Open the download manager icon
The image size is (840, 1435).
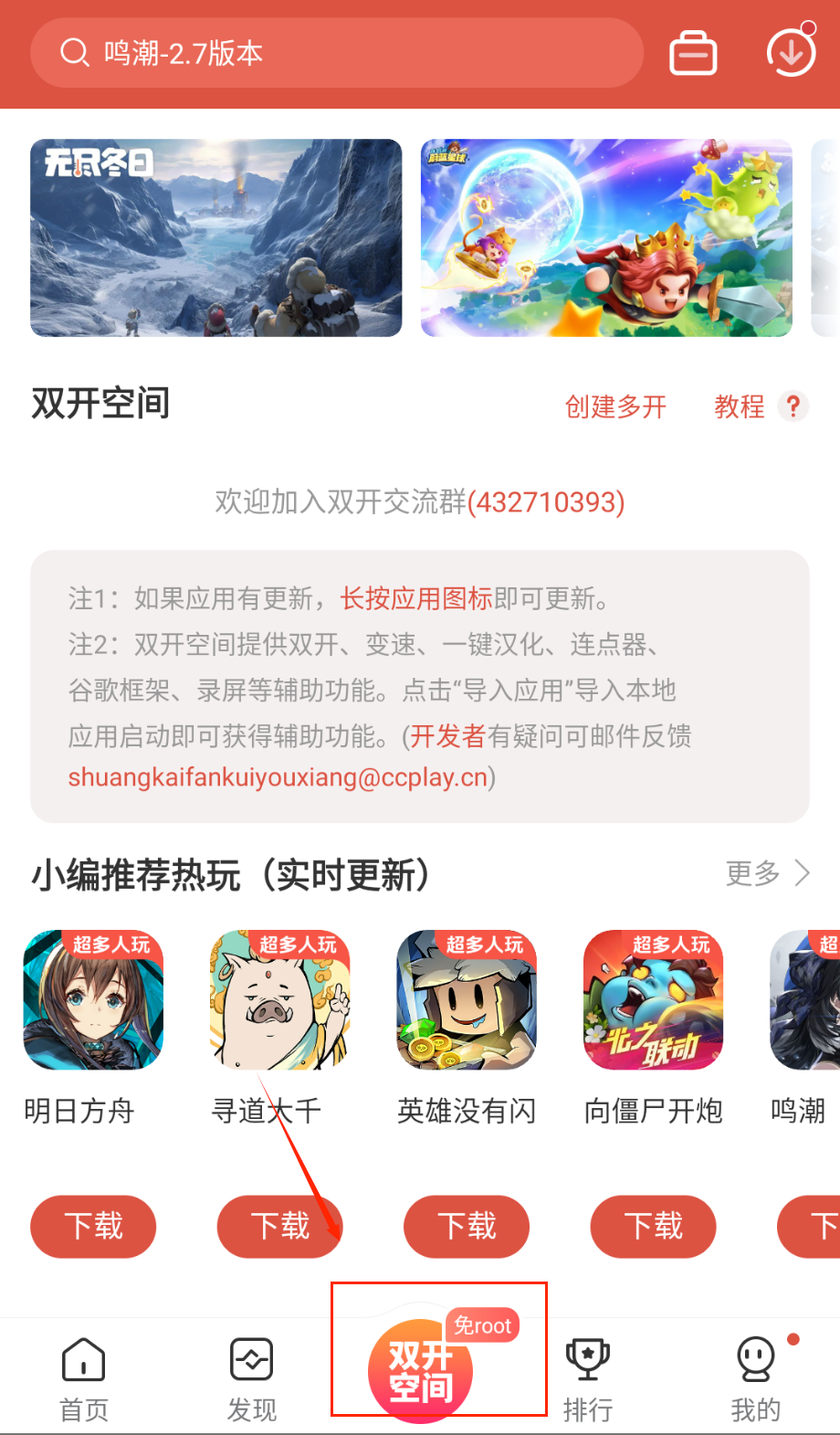[791, 53]
